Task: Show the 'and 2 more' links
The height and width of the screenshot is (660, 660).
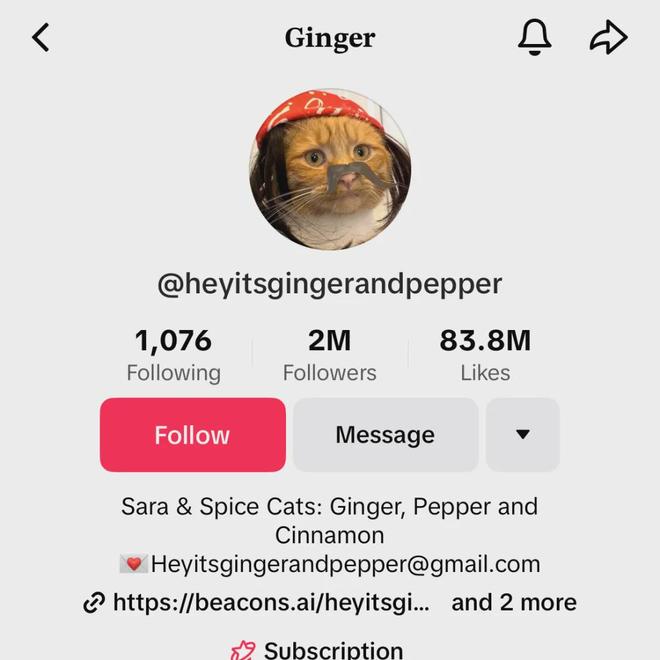Action: [x=514, y=602]
